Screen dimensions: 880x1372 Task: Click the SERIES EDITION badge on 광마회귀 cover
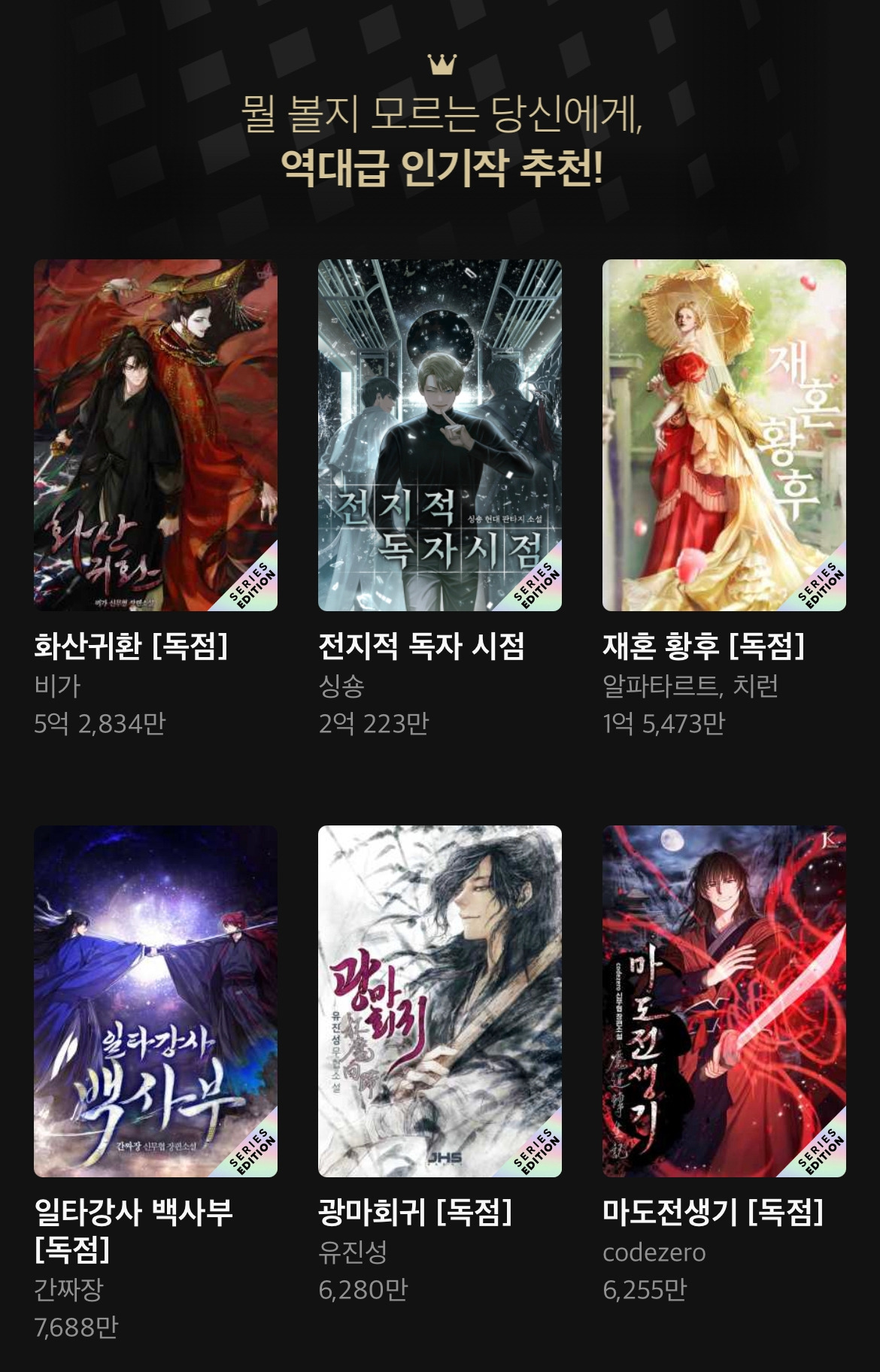(536, 1154)
